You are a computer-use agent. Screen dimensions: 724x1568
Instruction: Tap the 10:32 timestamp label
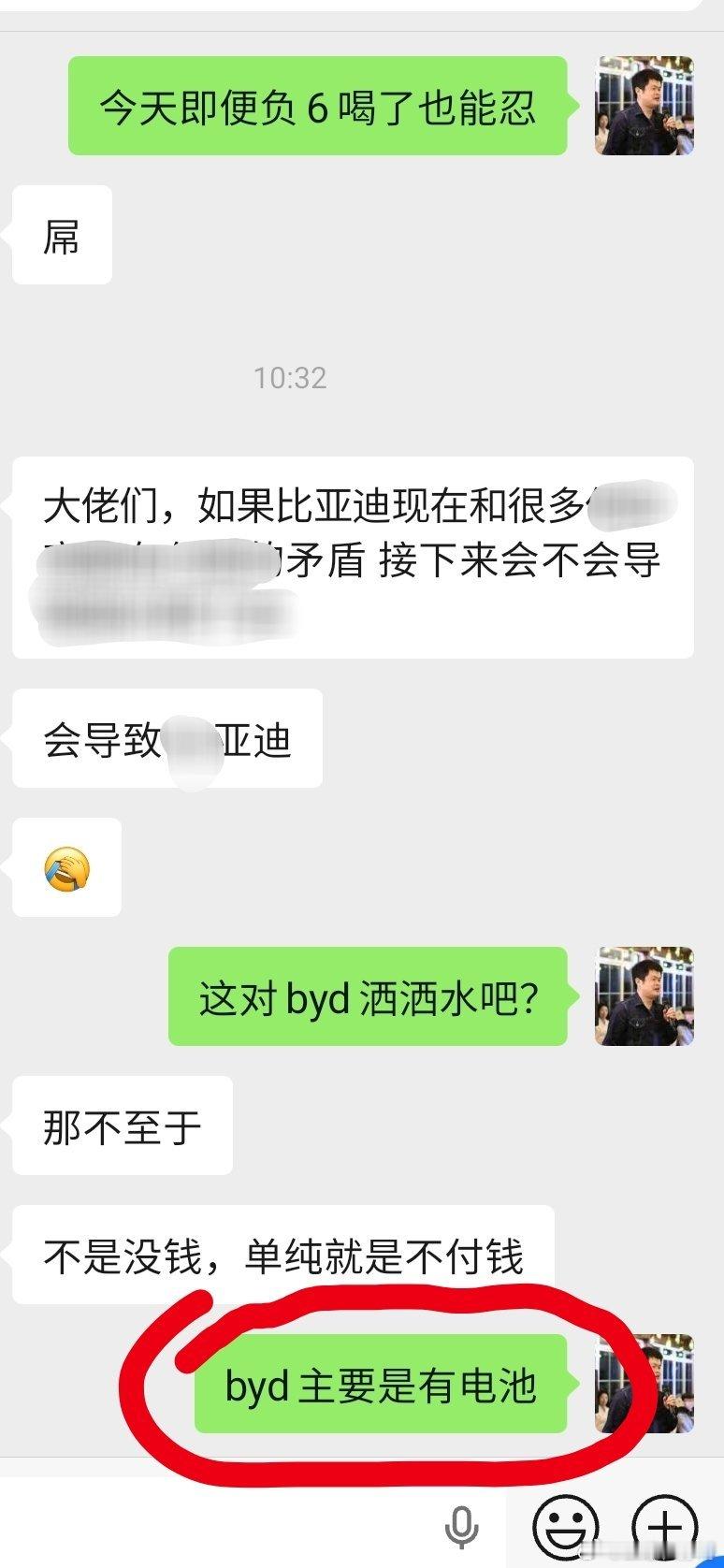(x=290, y=378)
